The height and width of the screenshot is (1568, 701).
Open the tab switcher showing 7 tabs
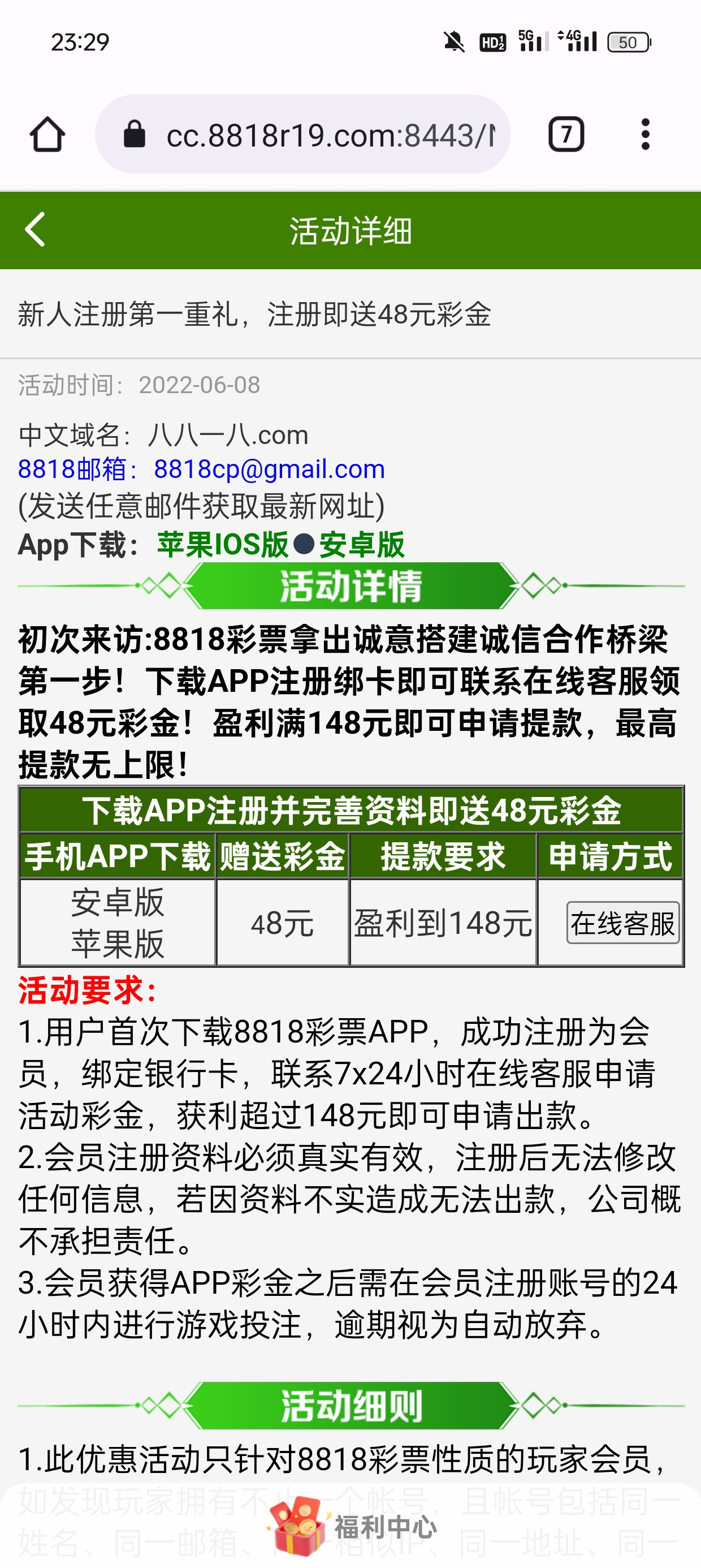coord(566,134)
